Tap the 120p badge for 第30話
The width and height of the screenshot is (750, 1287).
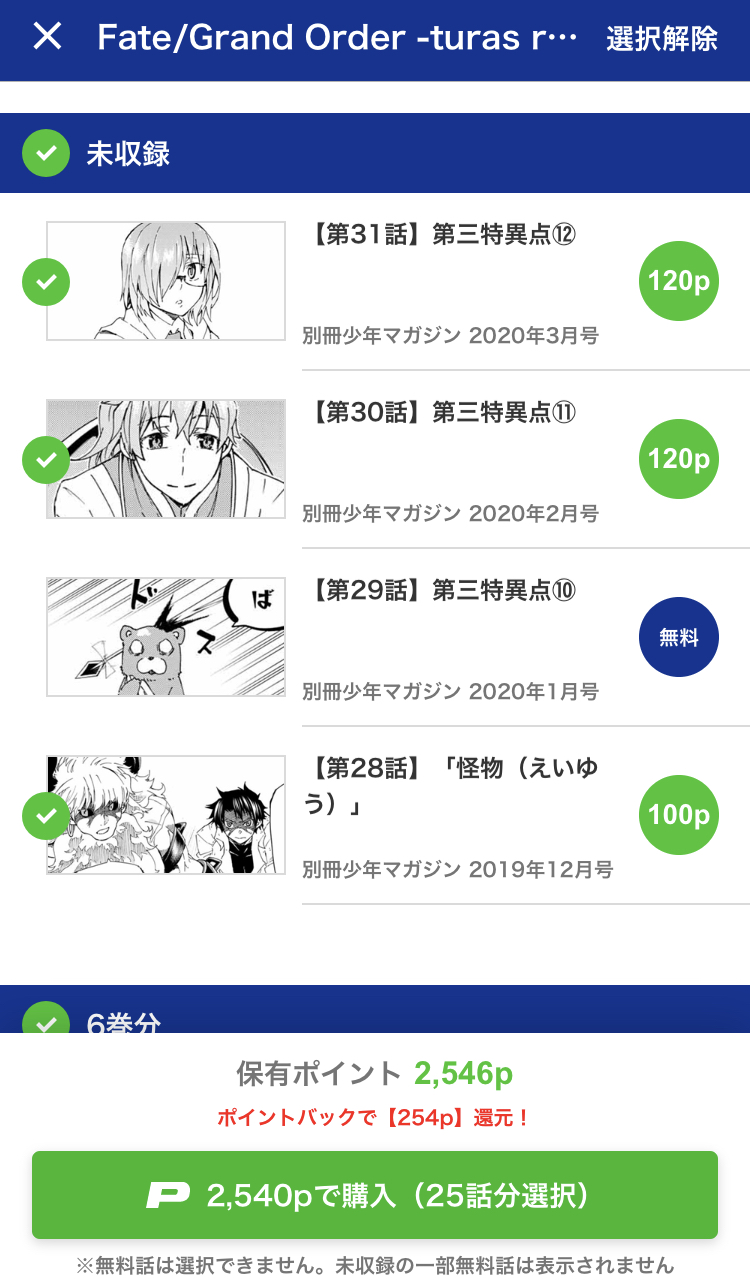pos(678,459)
